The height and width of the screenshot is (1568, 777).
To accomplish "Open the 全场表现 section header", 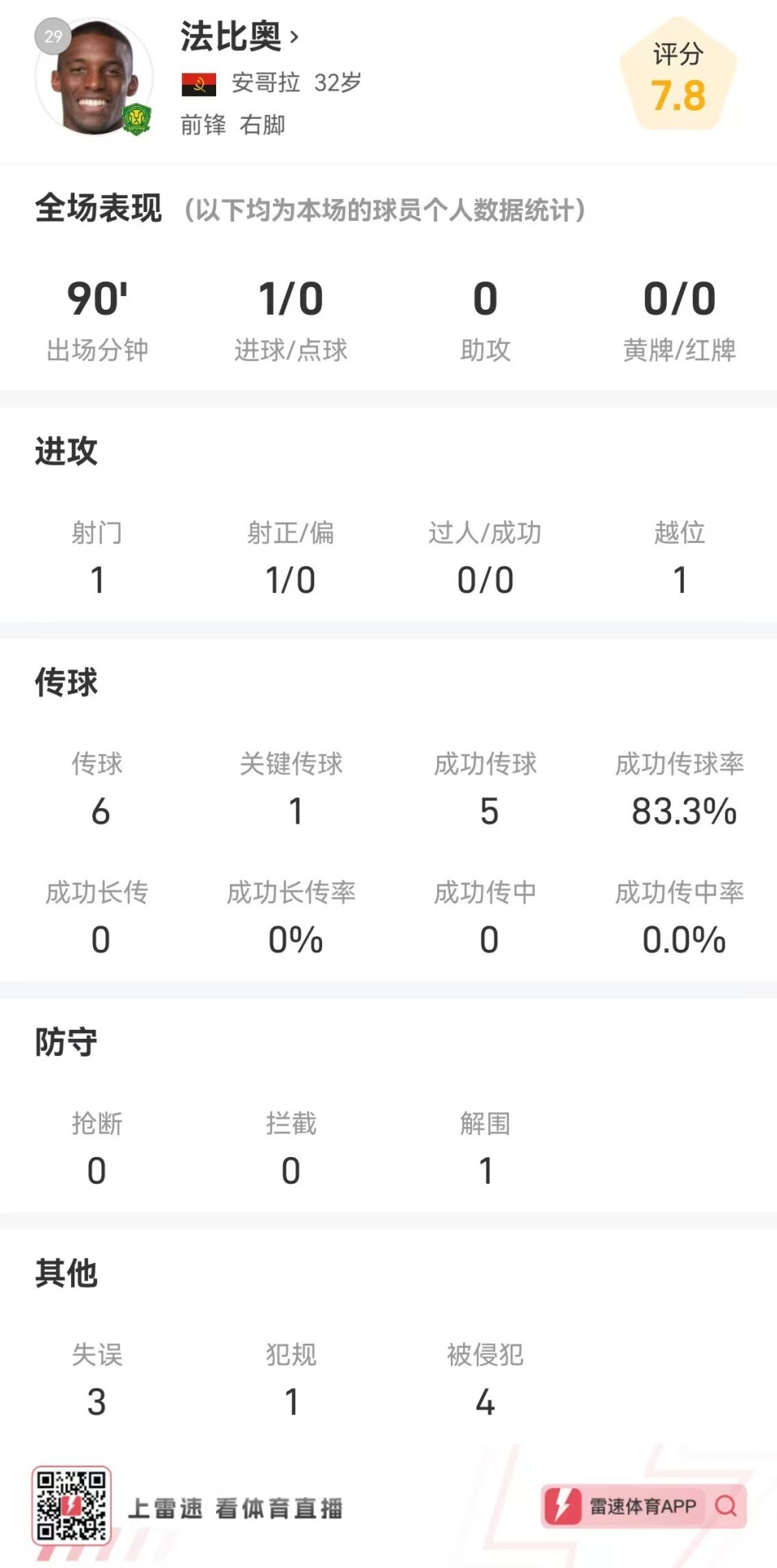I will tap(97, 208).
